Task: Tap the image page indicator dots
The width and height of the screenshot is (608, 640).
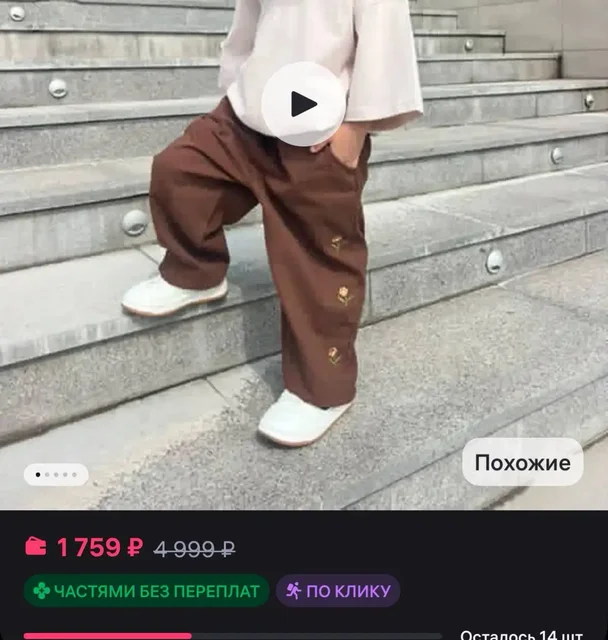Action: [x=56, y=475]
